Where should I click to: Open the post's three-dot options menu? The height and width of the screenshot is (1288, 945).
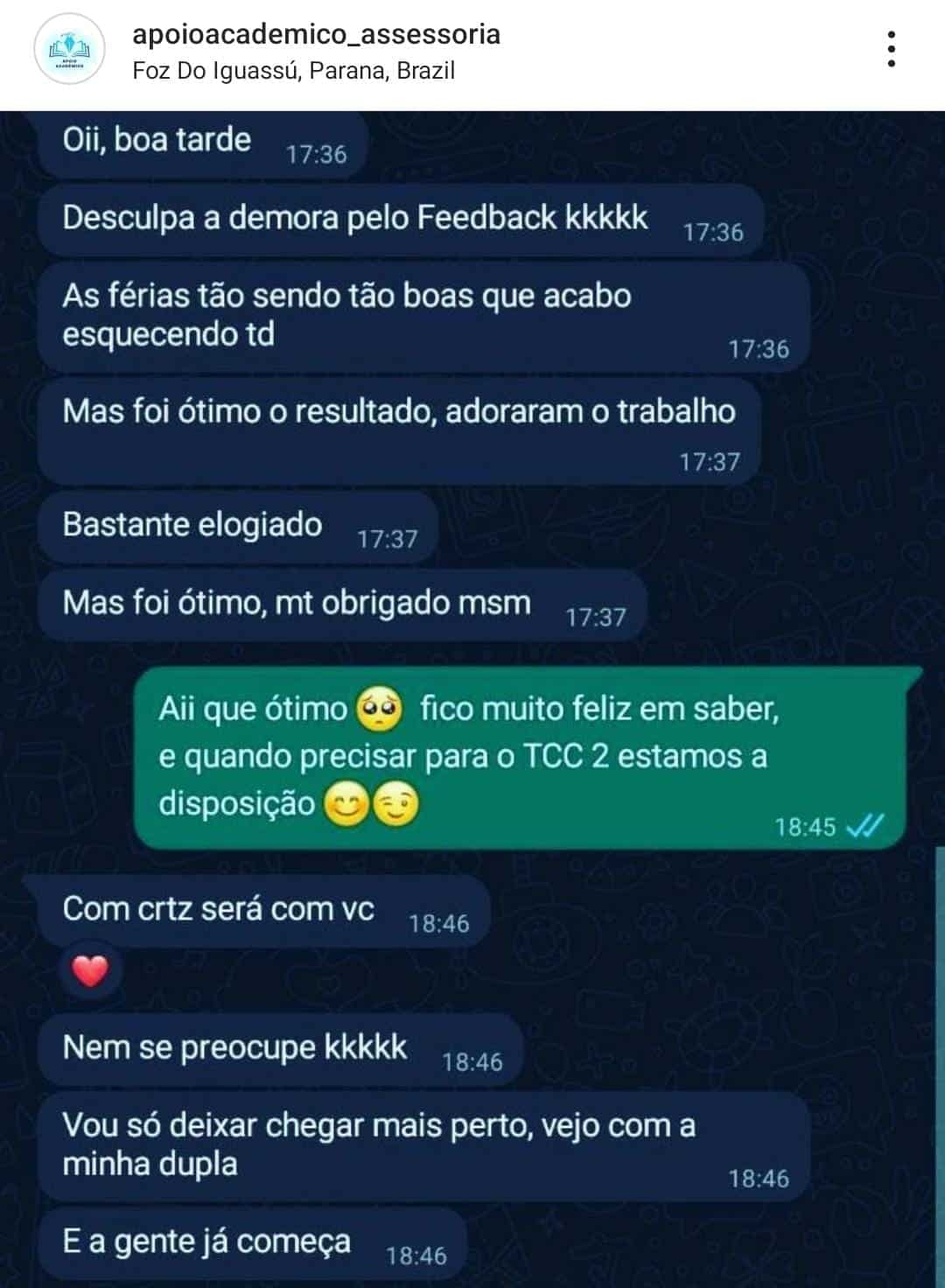click(x=891, y=49)
